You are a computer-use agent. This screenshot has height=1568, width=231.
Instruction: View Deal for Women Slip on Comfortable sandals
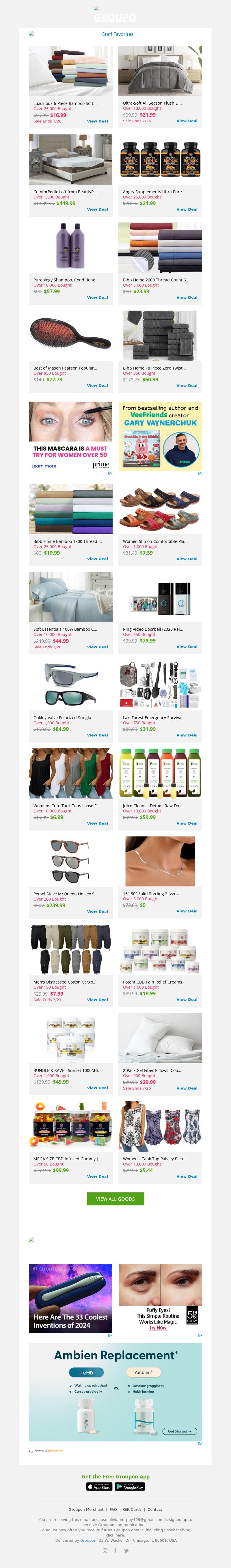[187, 559]
